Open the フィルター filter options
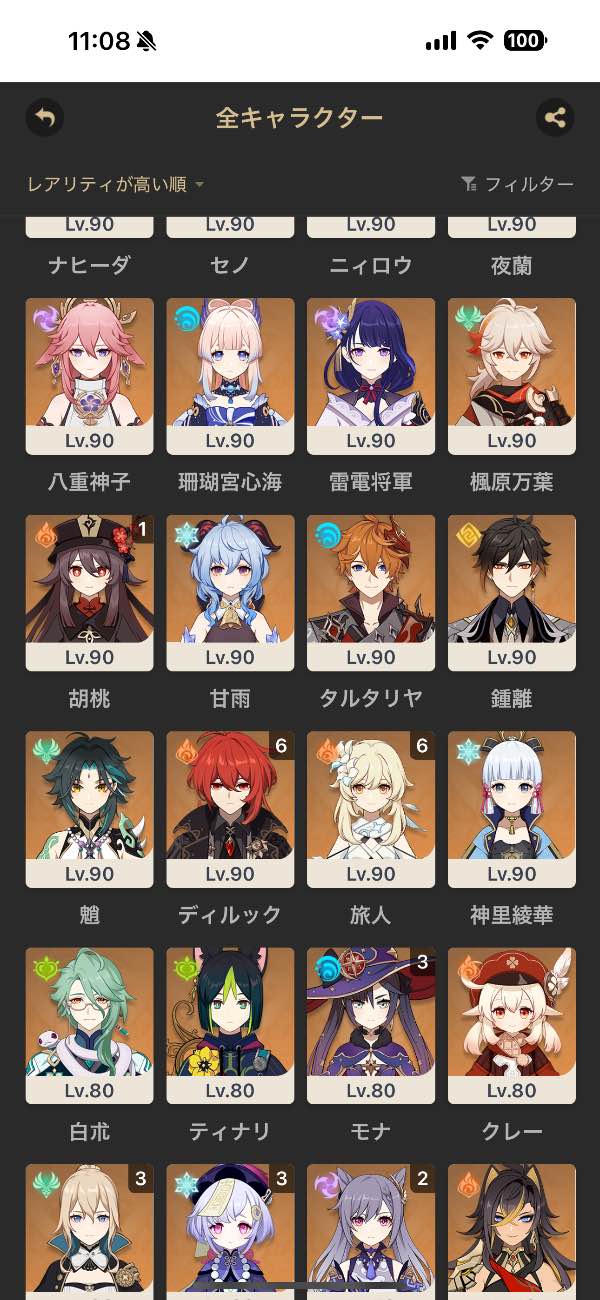 pos(517,184)
